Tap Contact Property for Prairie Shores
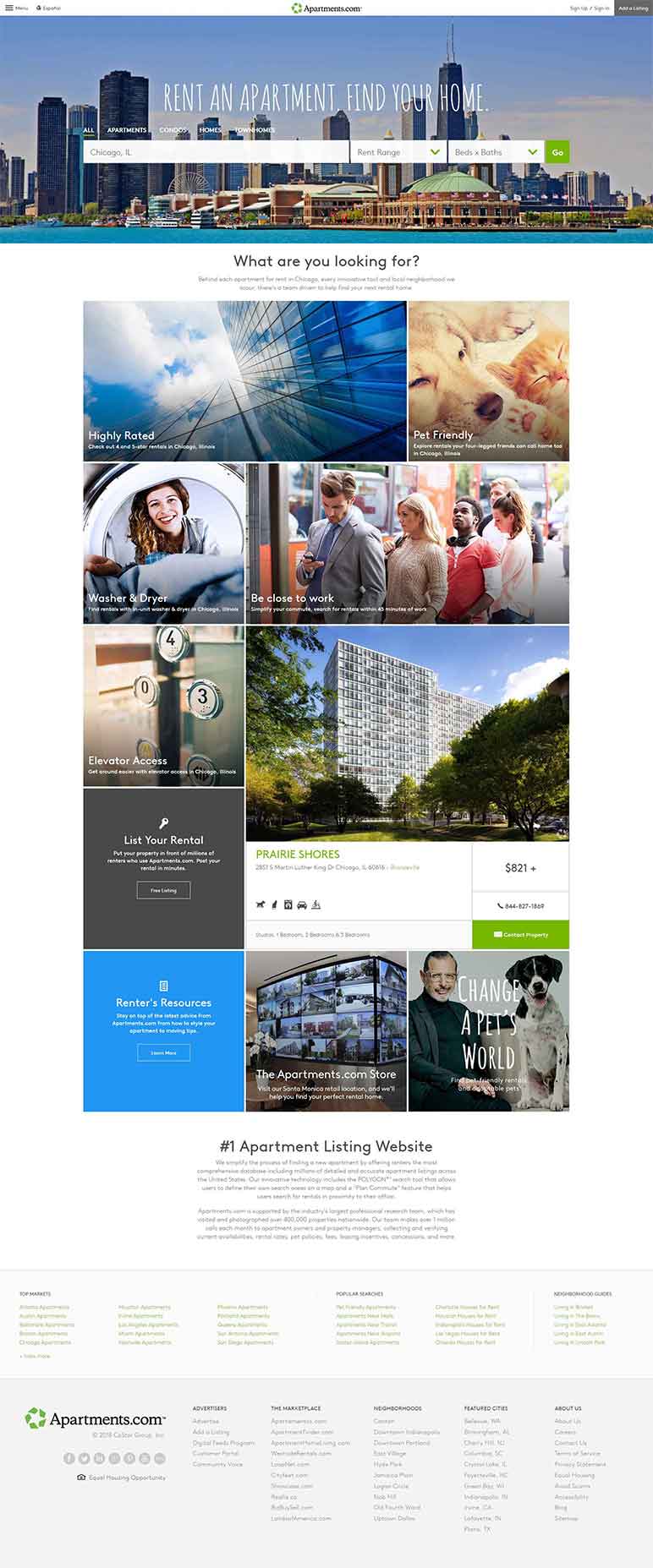 tap(520, 934)
